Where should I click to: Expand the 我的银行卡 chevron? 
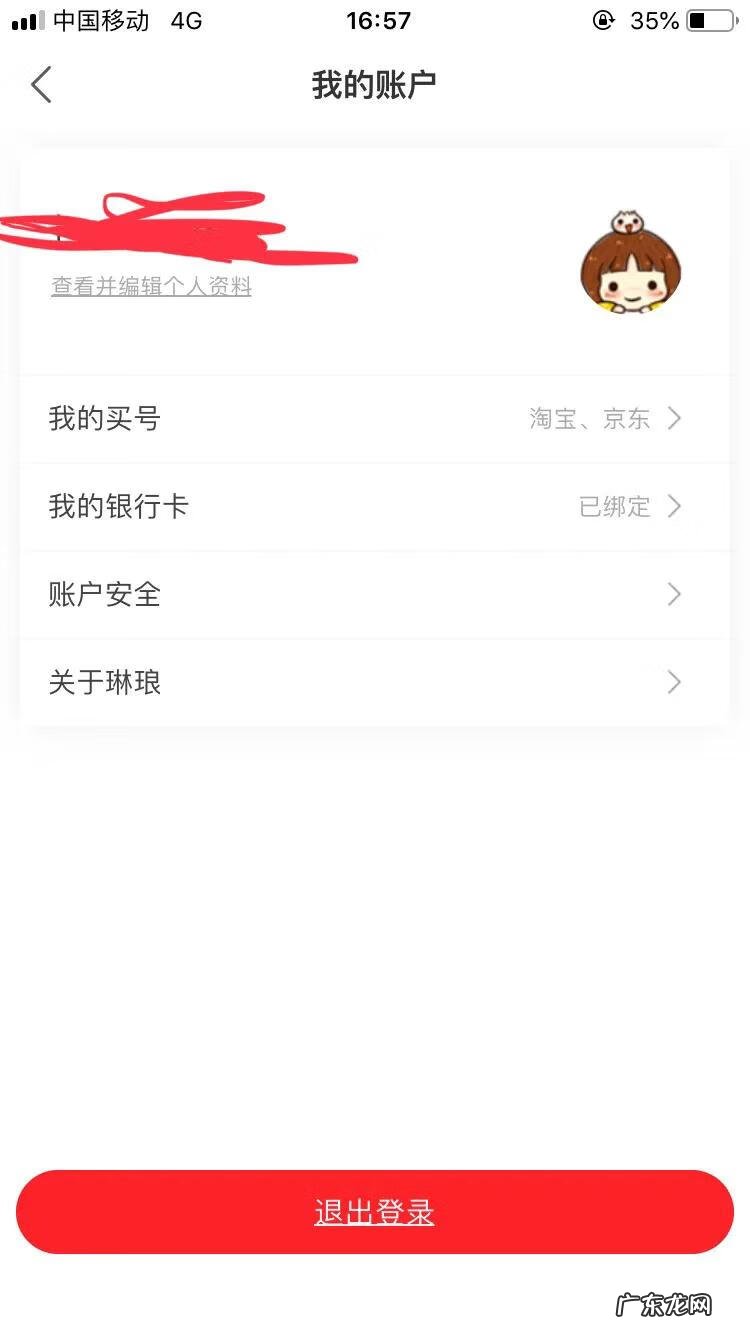click(x=674, y=506)
